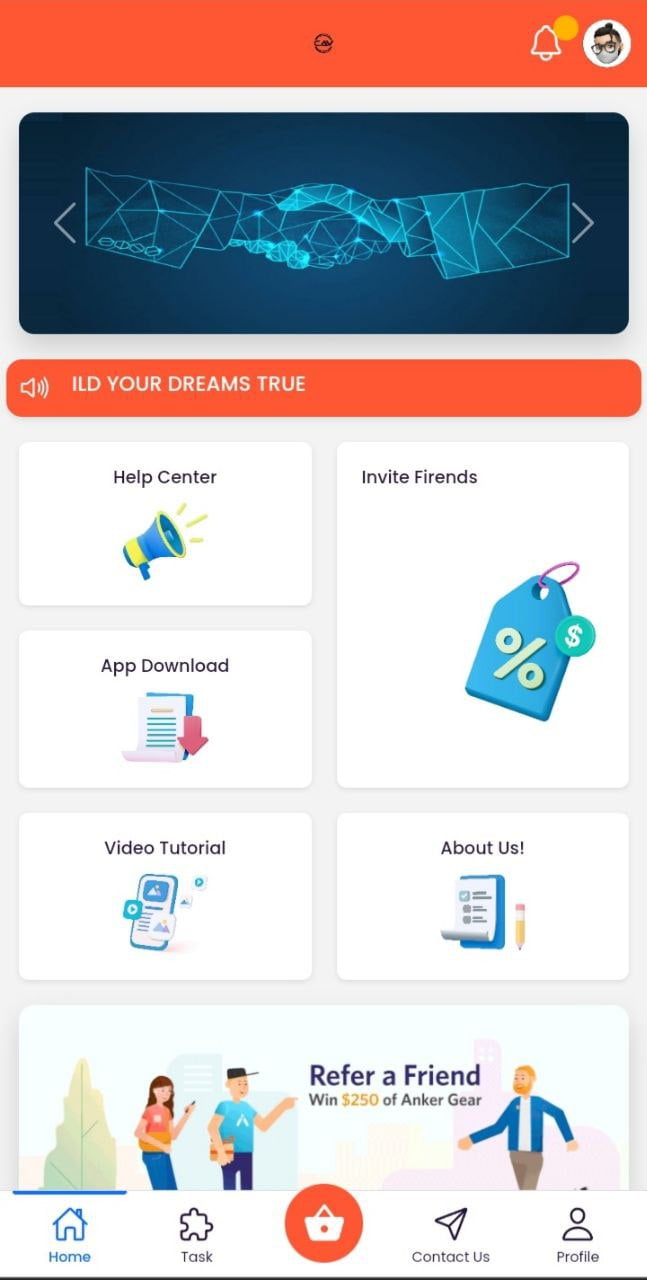Open the Video Tutorial card

click(x=165, y=895)
